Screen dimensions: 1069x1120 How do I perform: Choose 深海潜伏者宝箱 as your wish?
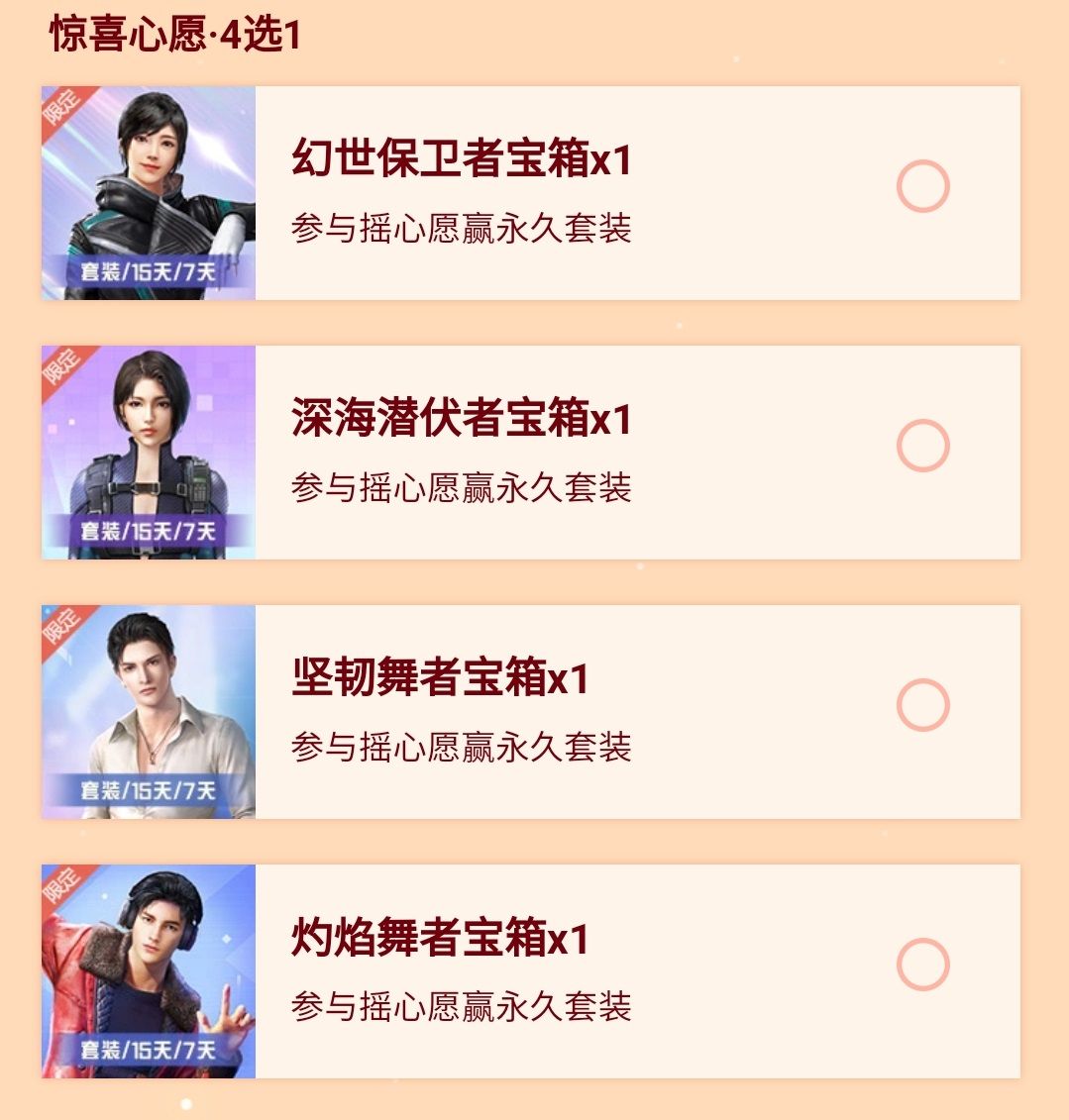pyautogui.click(x=922, y=446)
